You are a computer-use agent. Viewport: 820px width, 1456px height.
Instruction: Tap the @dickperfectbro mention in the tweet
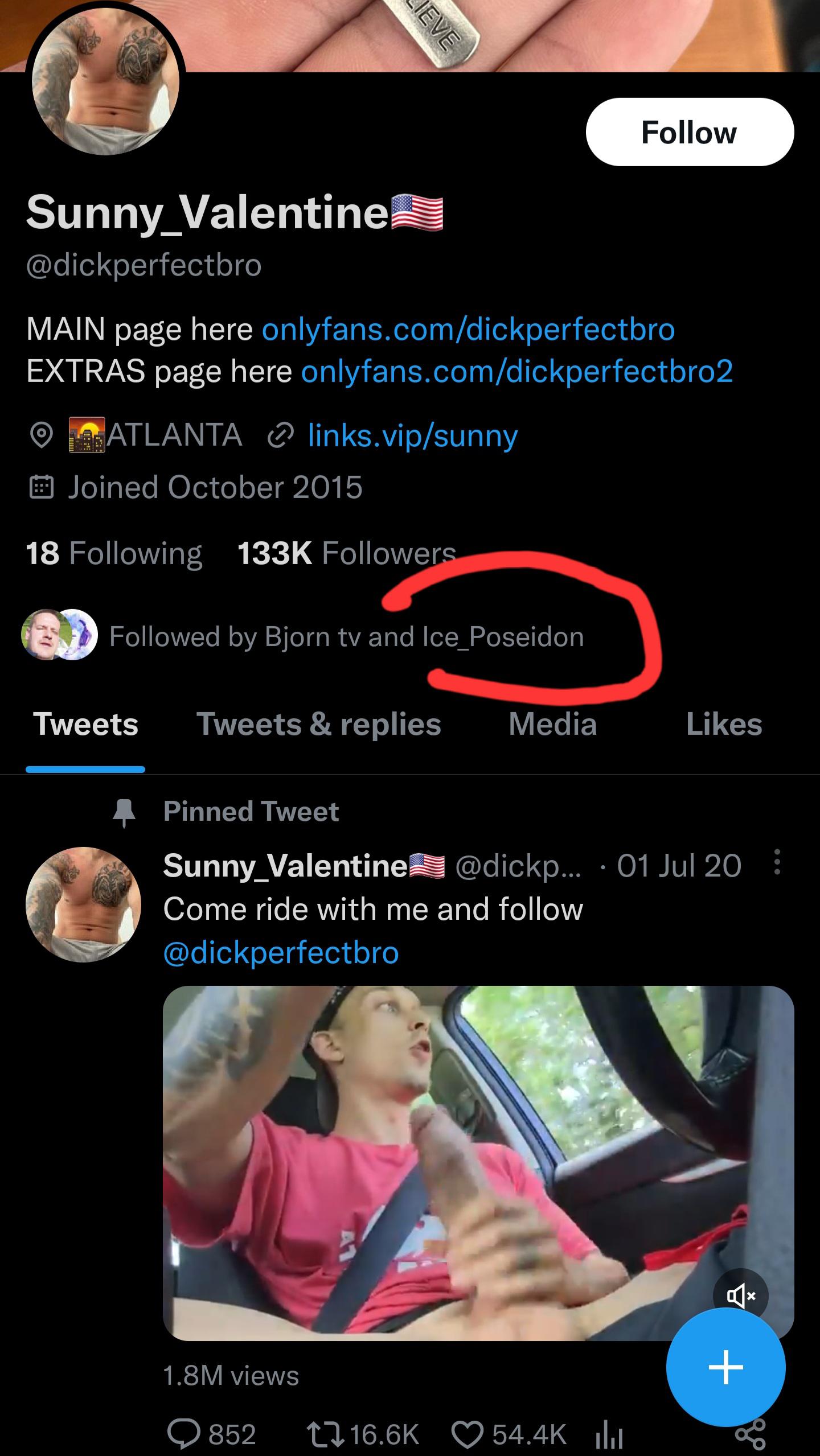pyautogui.click(x=281, y=952)
